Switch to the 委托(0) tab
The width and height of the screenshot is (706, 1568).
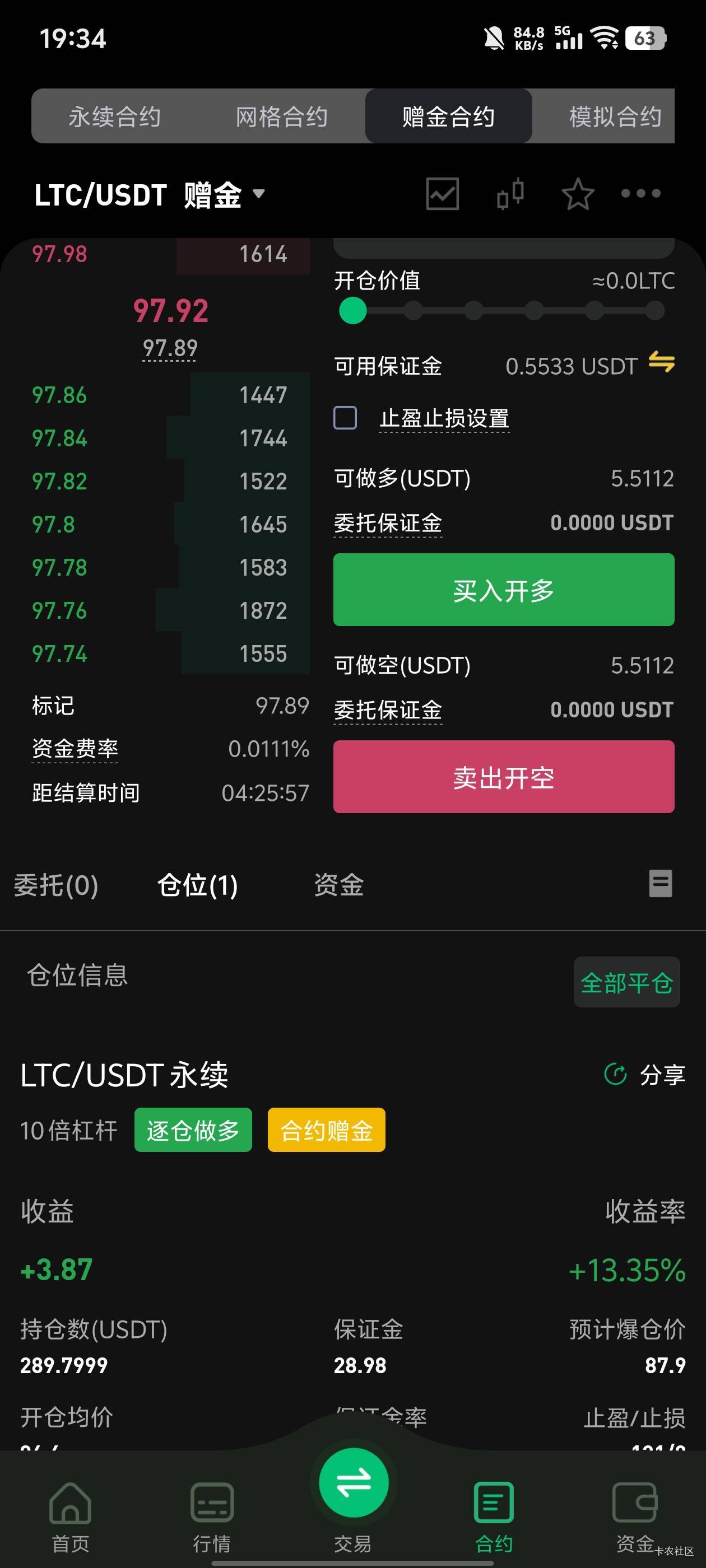pyautogui.click(x=56, y=885)
